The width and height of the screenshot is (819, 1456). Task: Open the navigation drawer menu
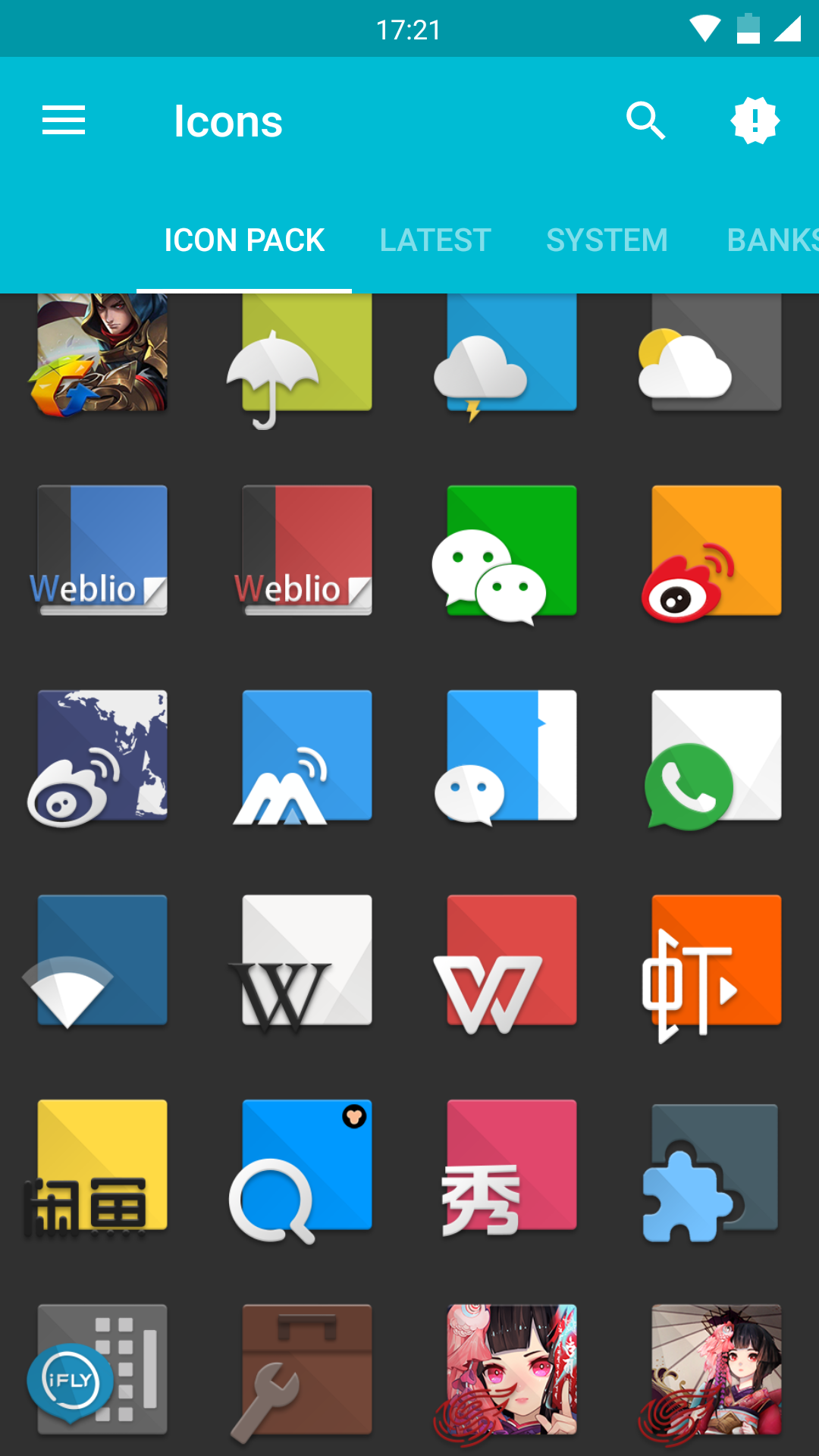pos(64,121)
